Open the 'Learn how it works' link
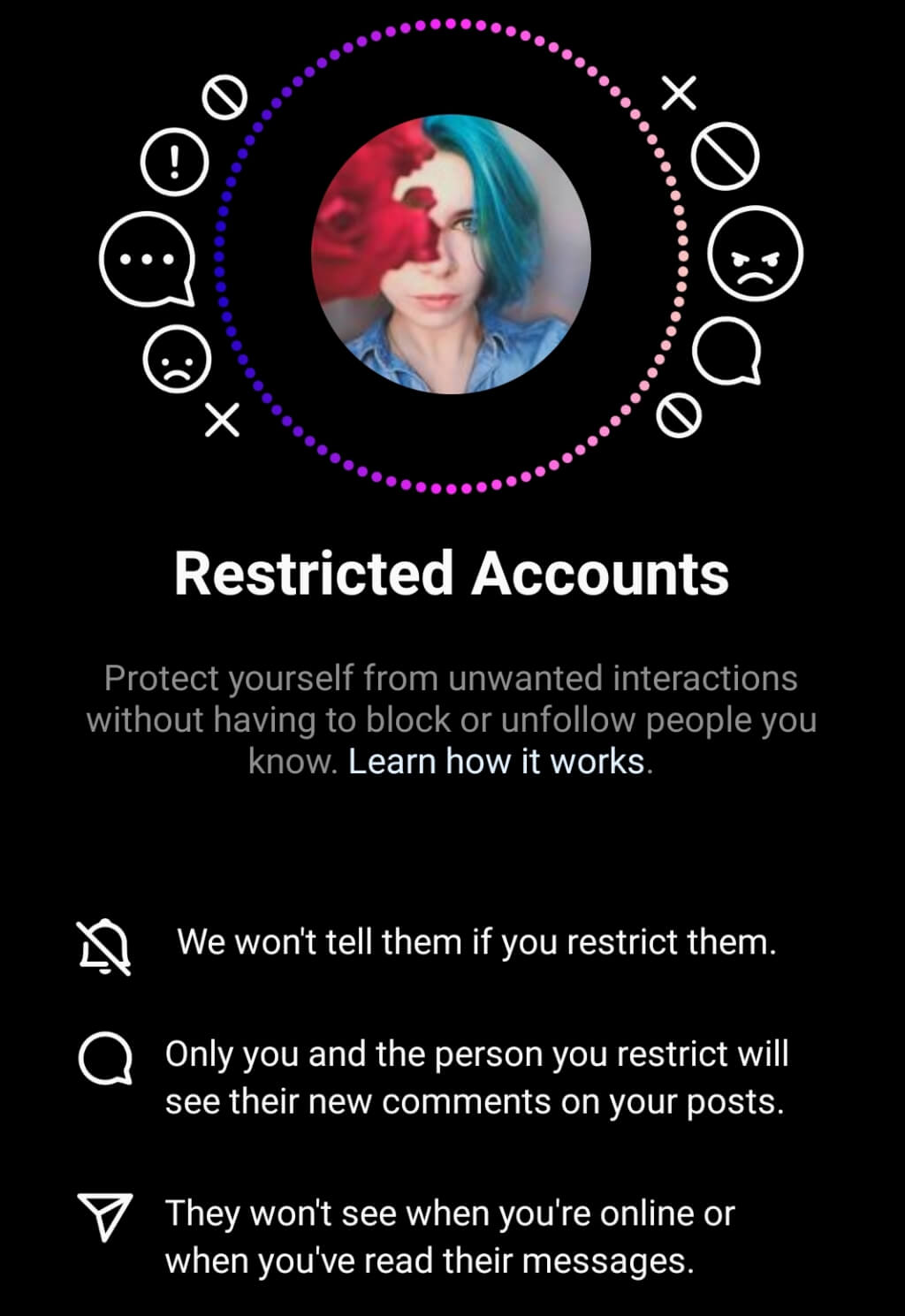Viewport: 905px width, 1316px height. [x=496, y=762]
